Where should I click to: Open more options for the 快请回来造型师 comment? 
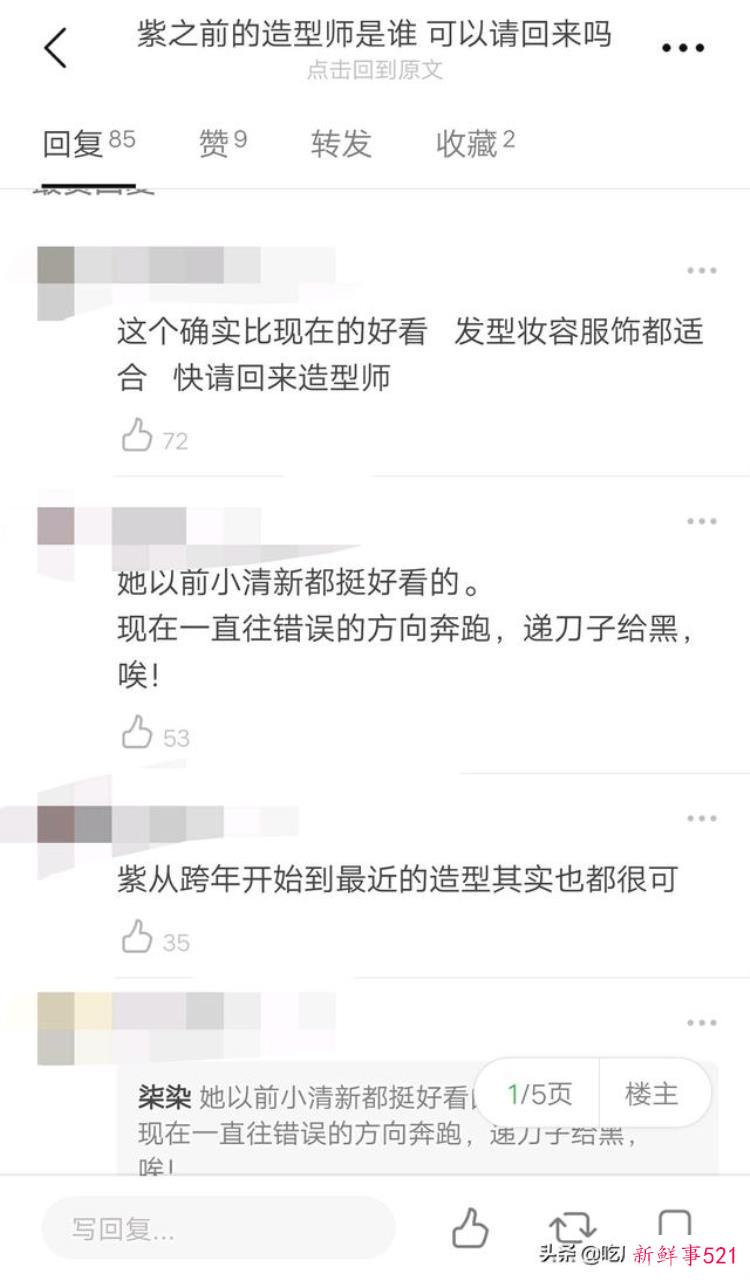point(701,271)
